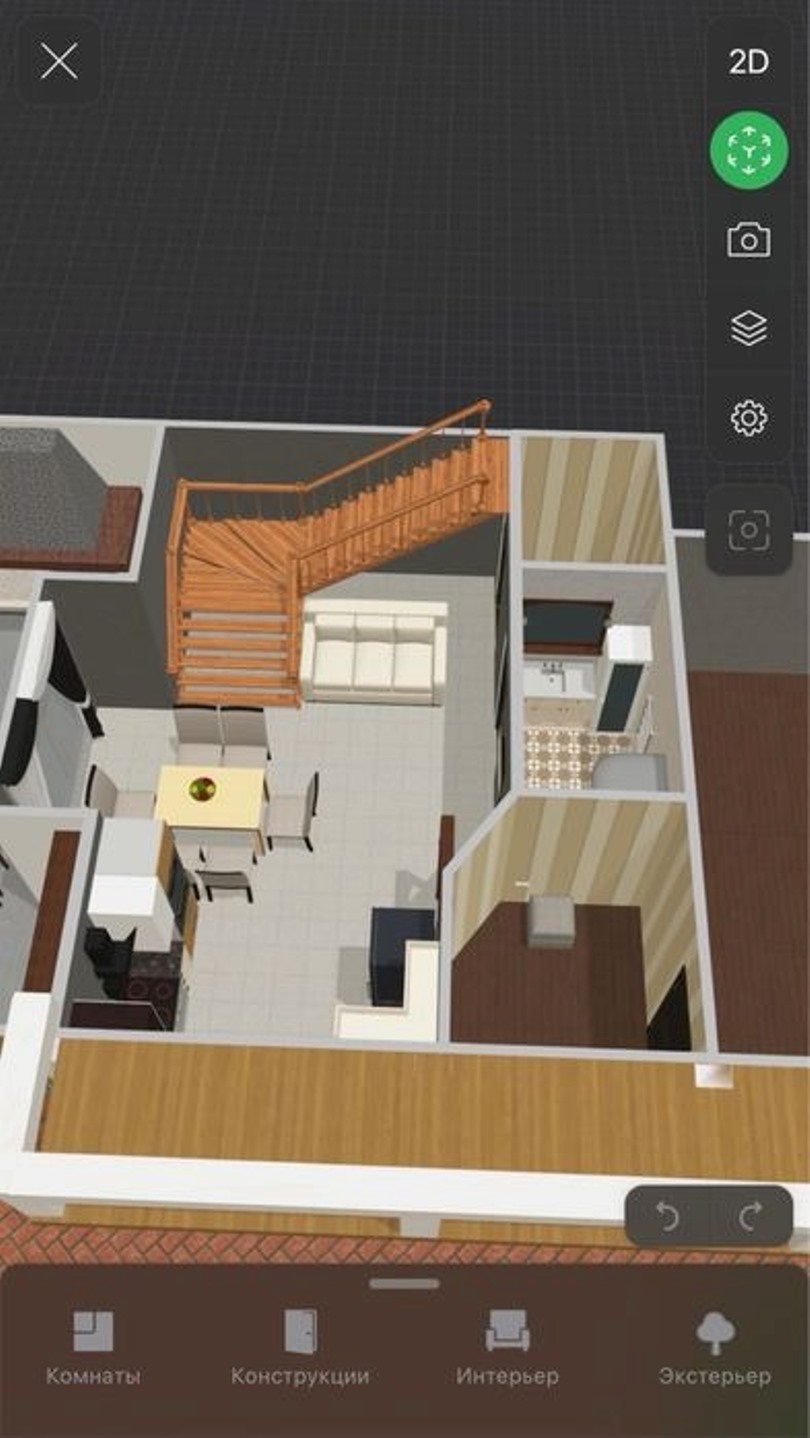The image size is (810, 1438).
Task: Open the Конструкции section
Action: pos(300,1348)
